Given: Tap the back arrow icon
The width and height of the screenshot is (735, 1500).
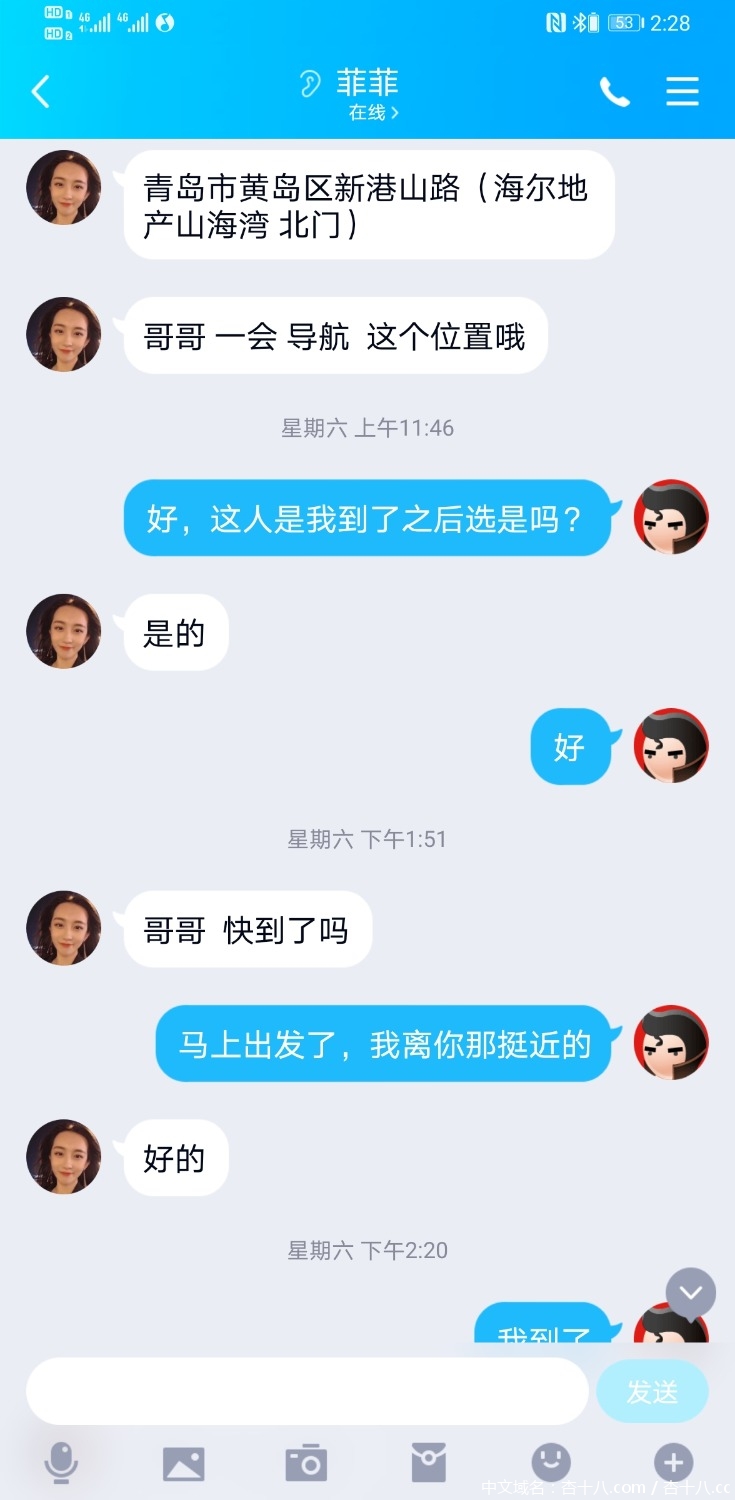Looking at the screenshot, I should click(40, 91).
